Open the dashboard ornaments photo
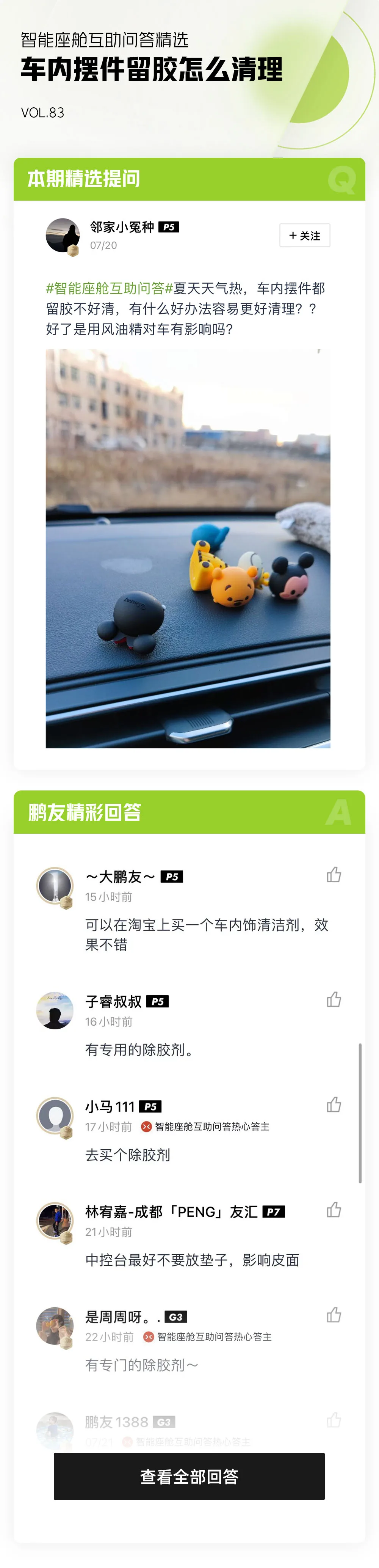379x1568 pixels. click(x=188, y=548)
